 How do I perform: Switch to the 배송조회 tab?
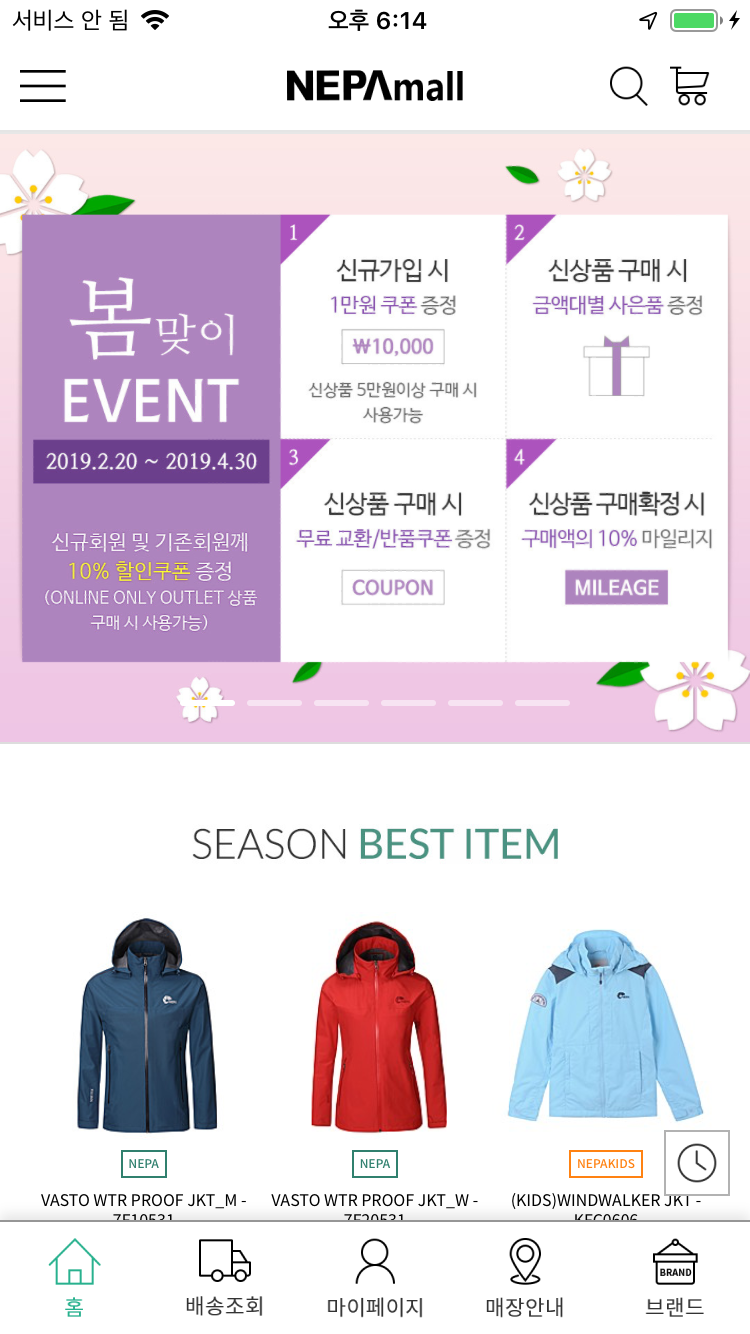tap(225, 1278)
